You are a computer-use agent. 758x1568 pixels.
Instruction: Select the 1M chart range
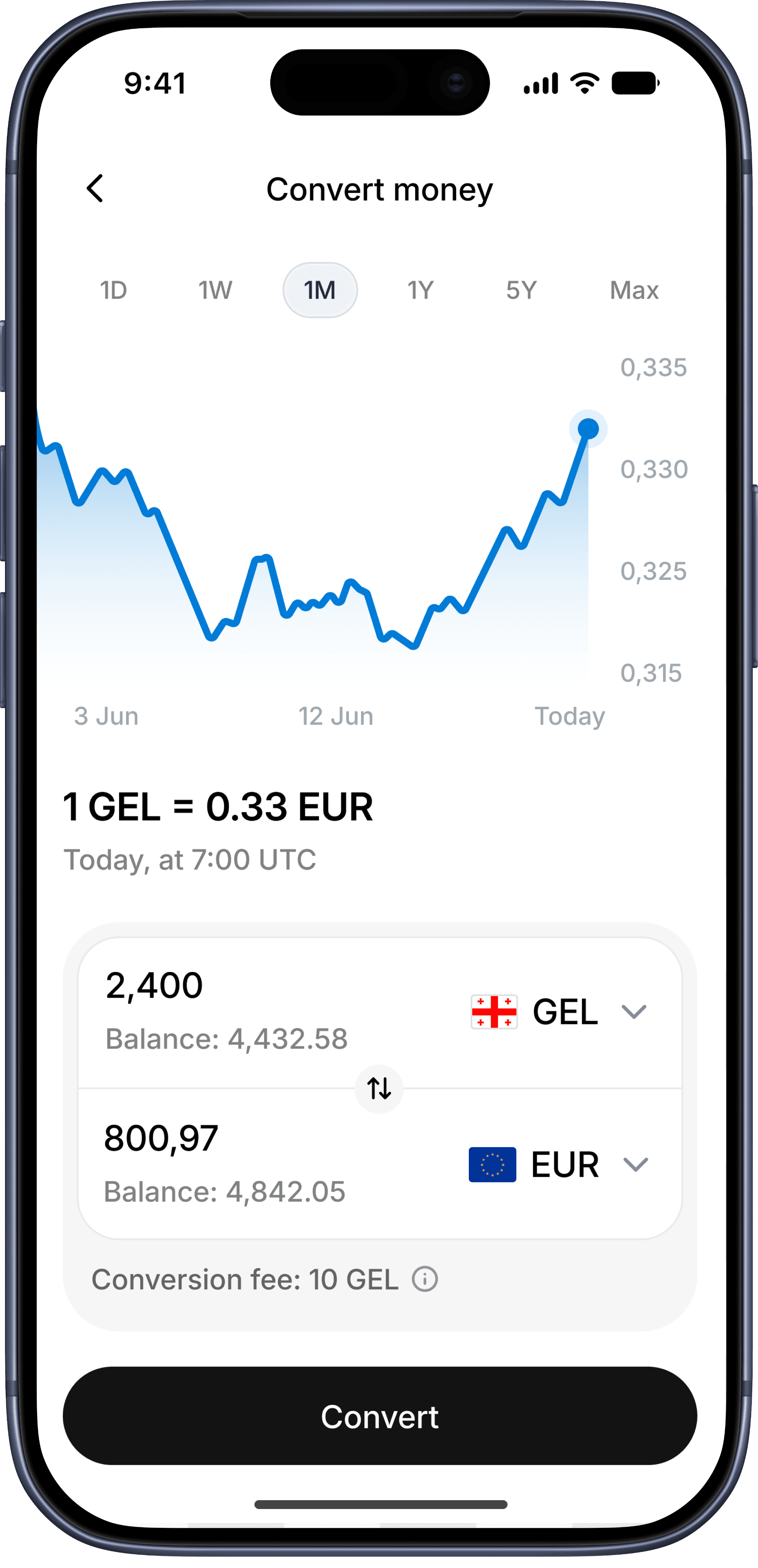(320, 290)
